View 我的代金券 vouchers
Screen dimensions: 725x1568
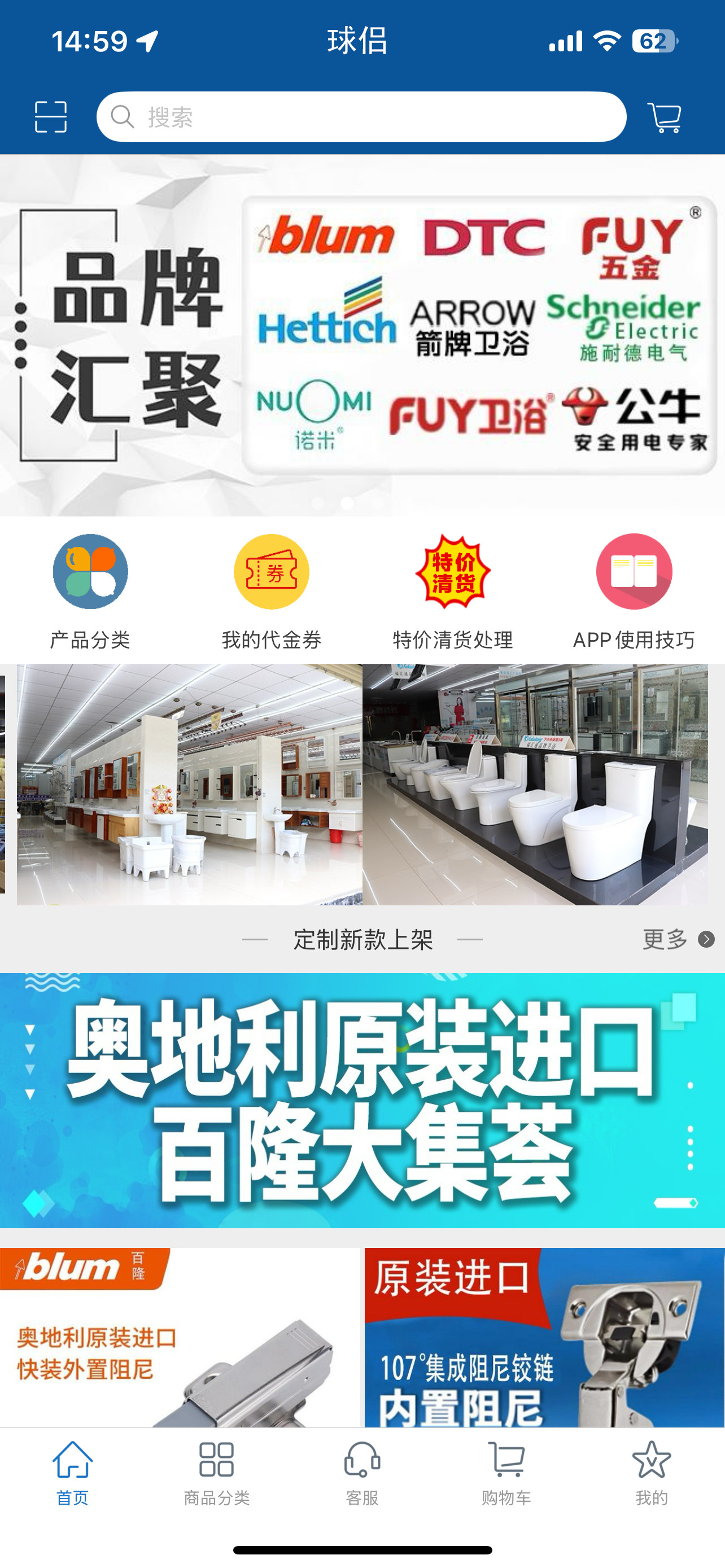coord(272,590)
